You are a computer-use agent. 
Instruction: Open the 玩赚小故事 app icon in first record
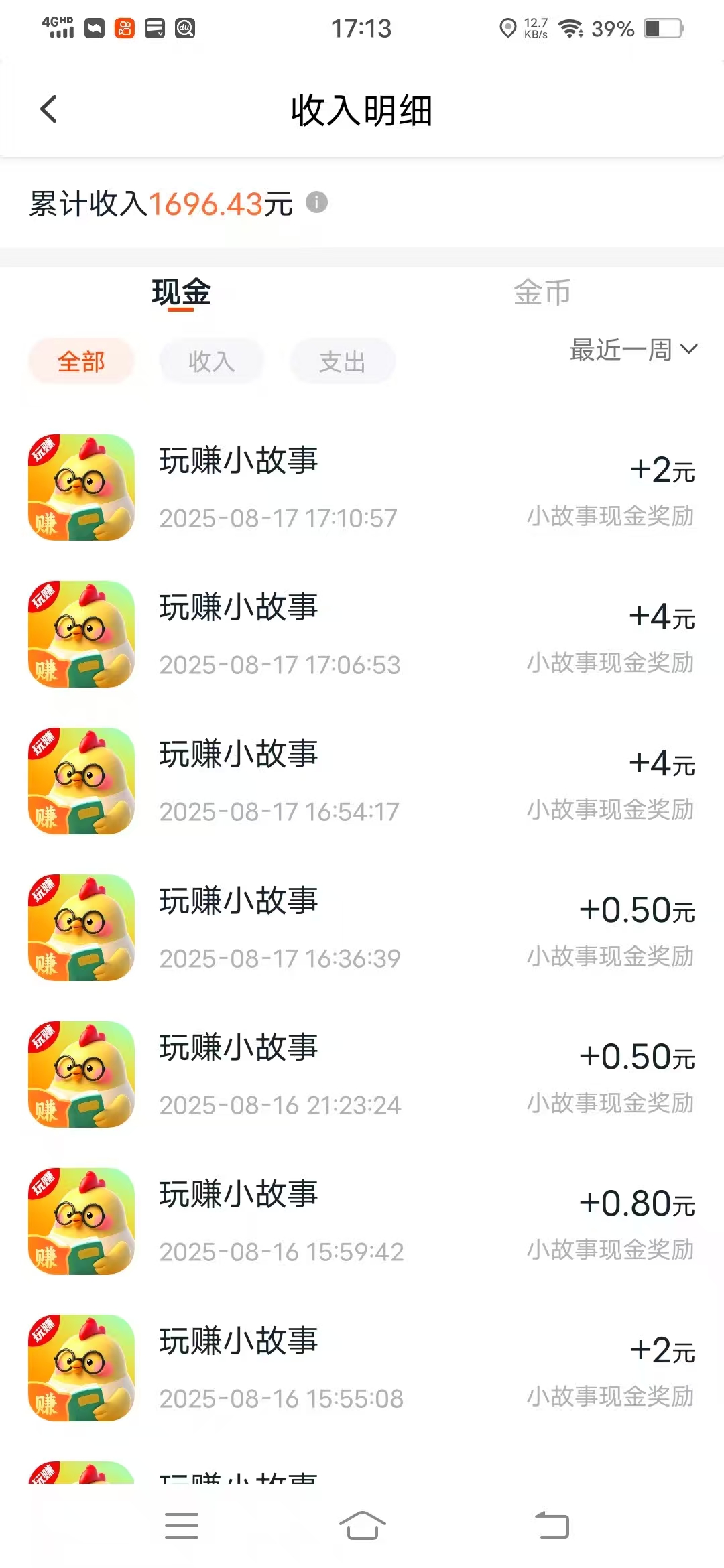click(80, 487)
